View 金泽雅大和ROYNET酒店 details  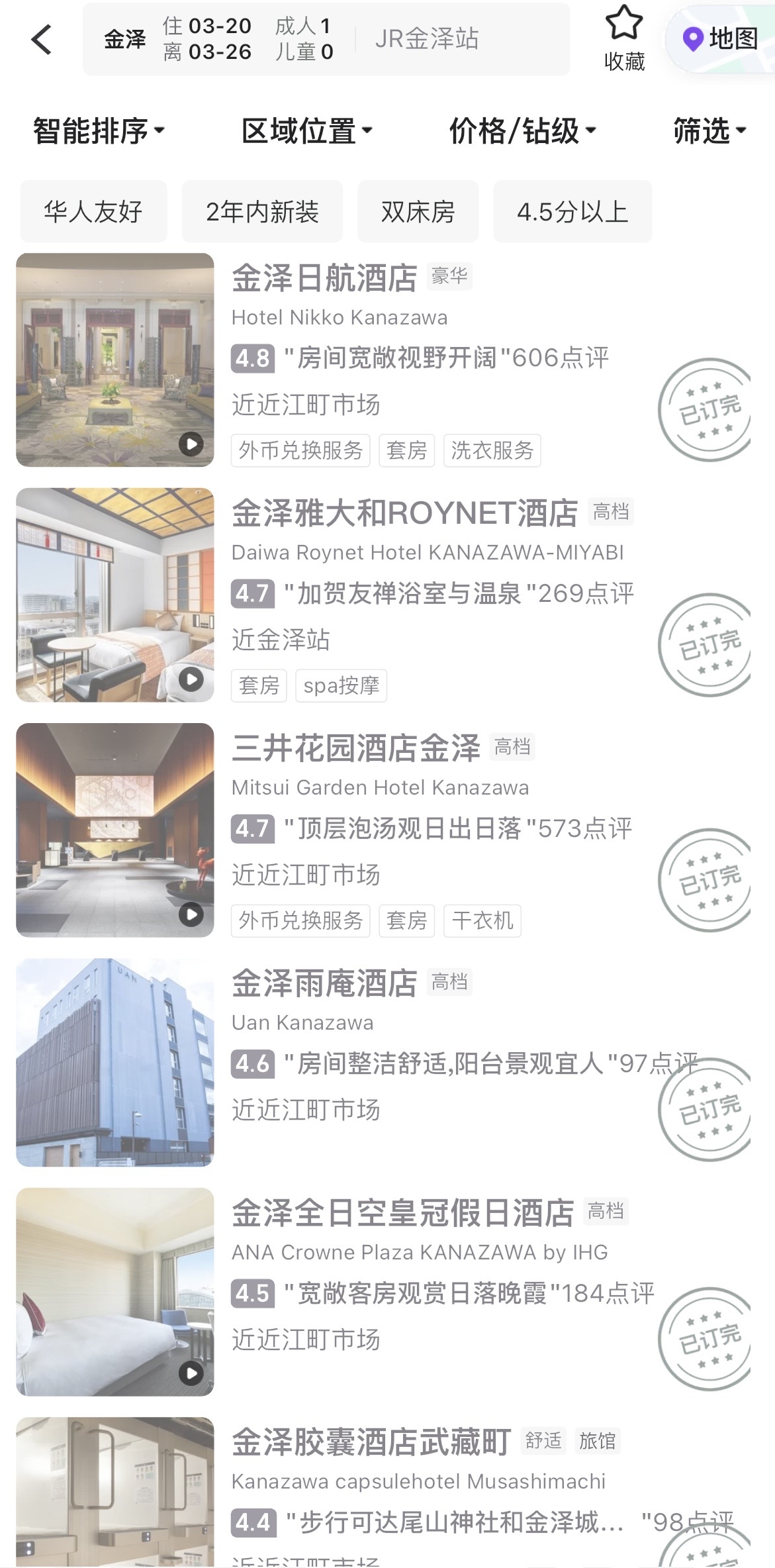[404, 513]
